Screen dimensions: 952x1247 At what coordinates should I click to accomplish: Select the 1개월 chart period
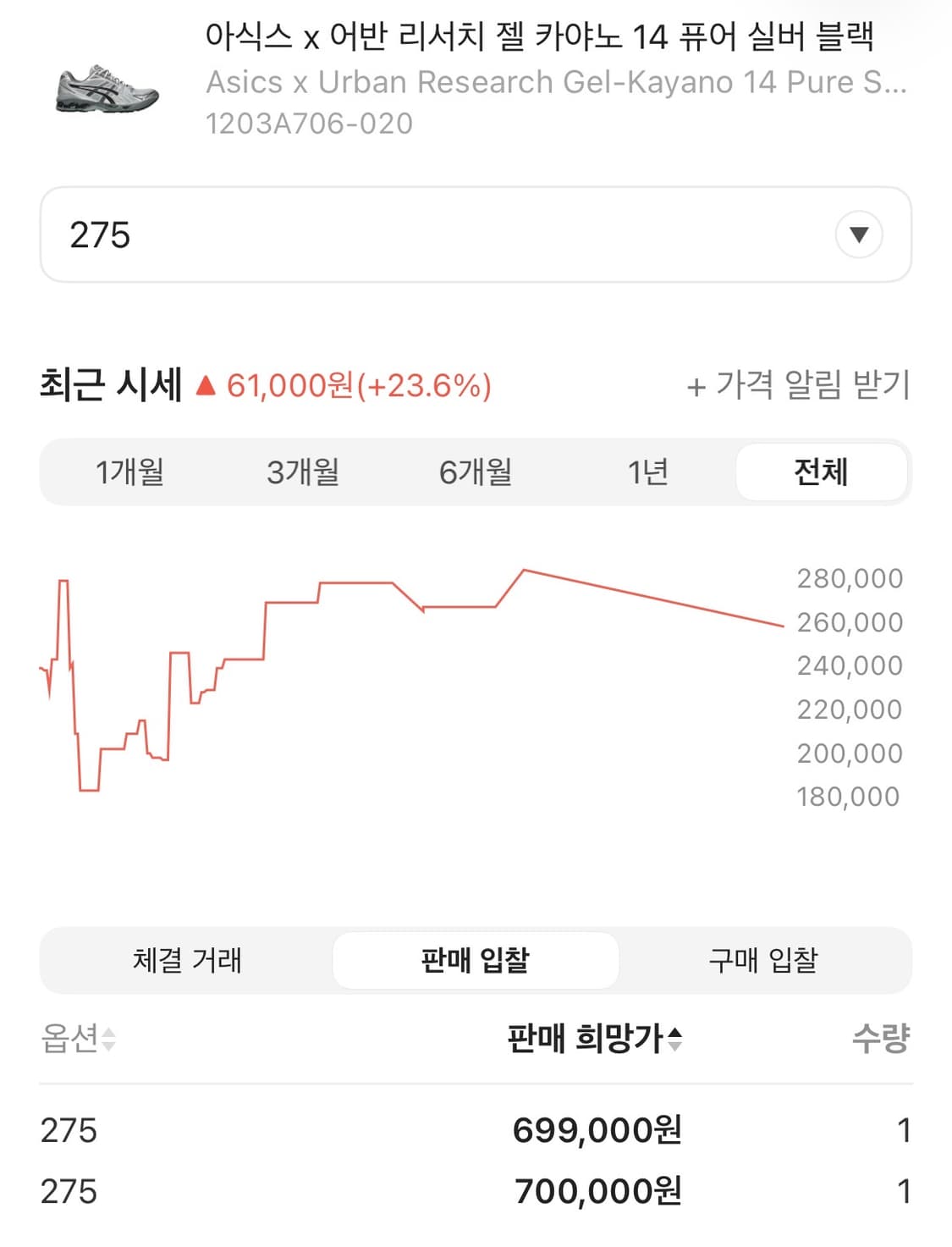[131, 472]
